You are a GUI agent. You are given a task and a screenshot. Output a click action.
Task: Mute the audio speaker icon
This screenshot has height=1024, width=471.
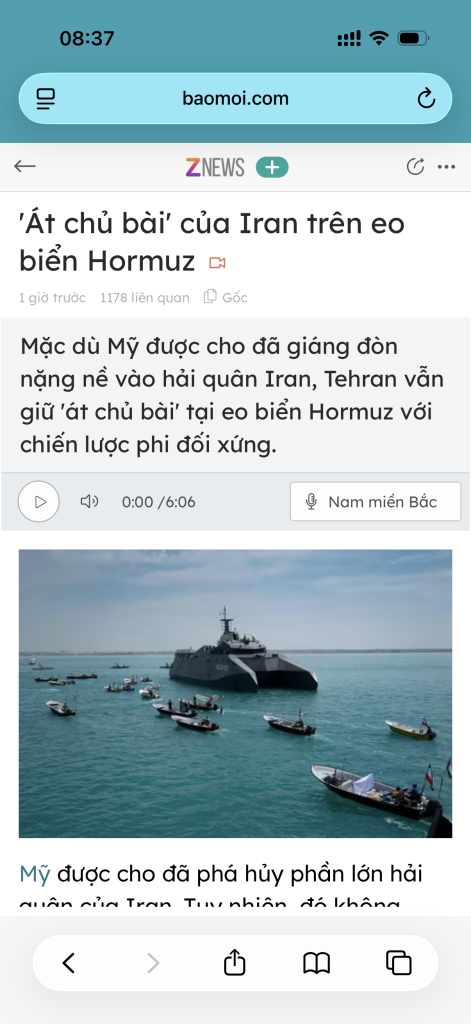point(89,502)
